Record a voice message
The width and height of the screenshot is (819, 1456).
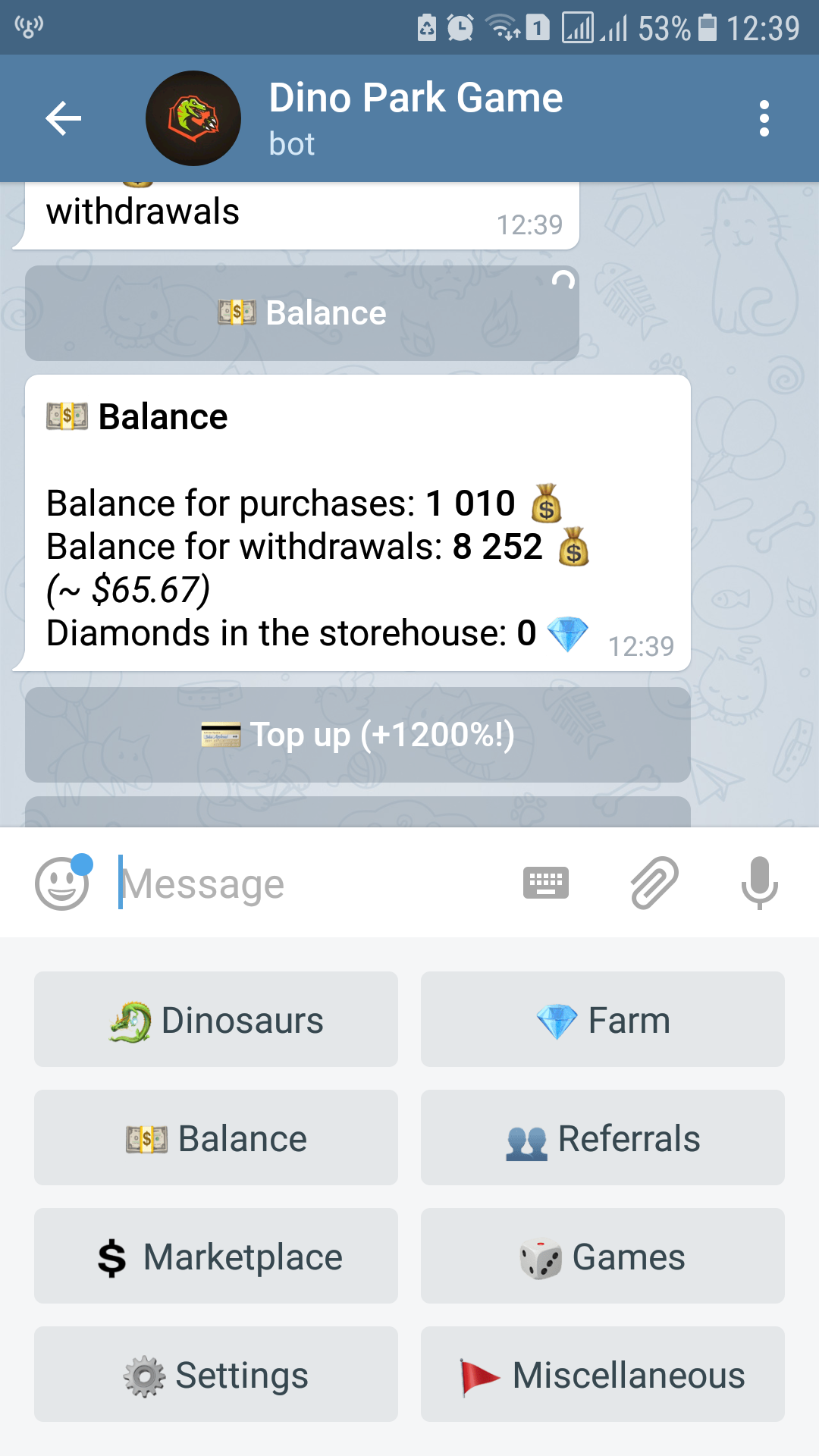point(759,883)
